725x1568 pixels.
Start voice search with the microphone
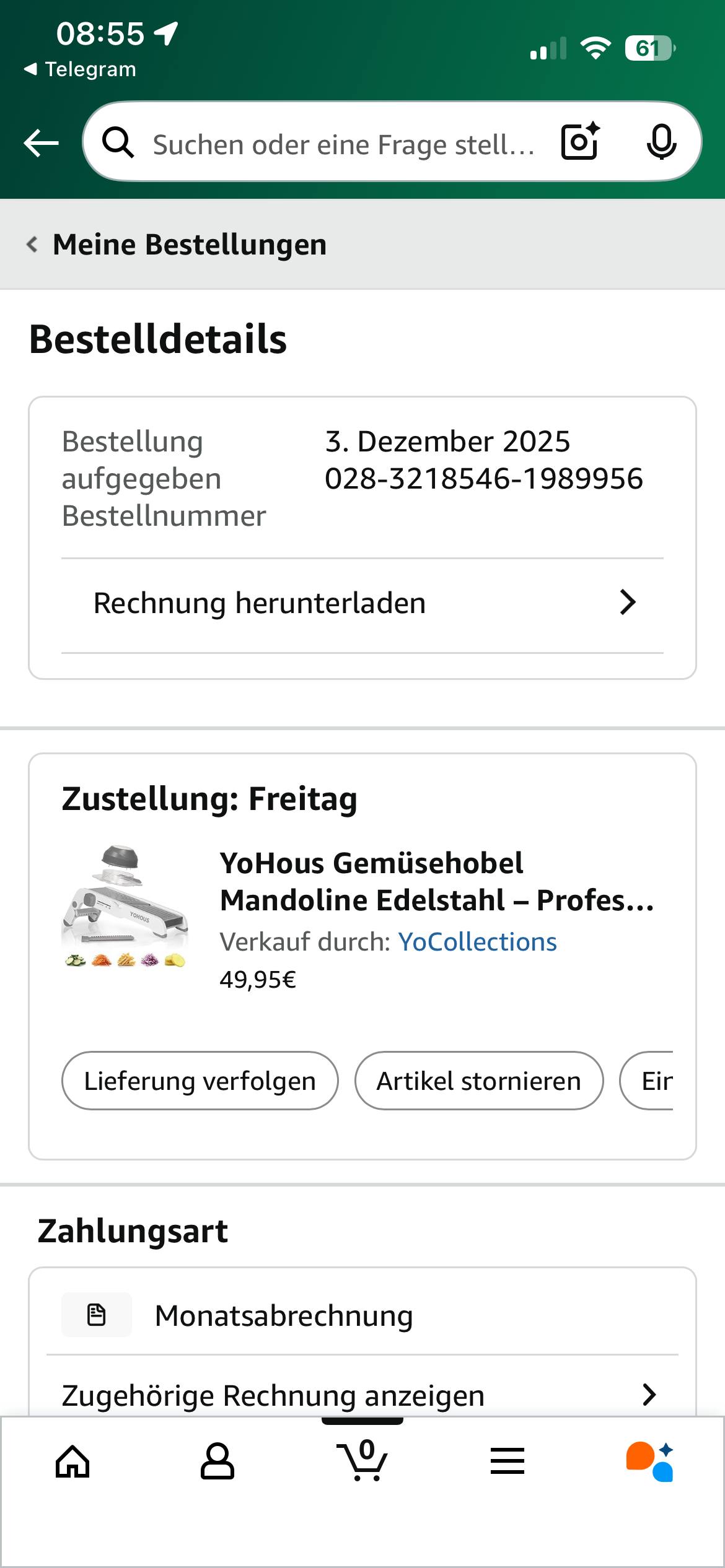click(661, 142)
